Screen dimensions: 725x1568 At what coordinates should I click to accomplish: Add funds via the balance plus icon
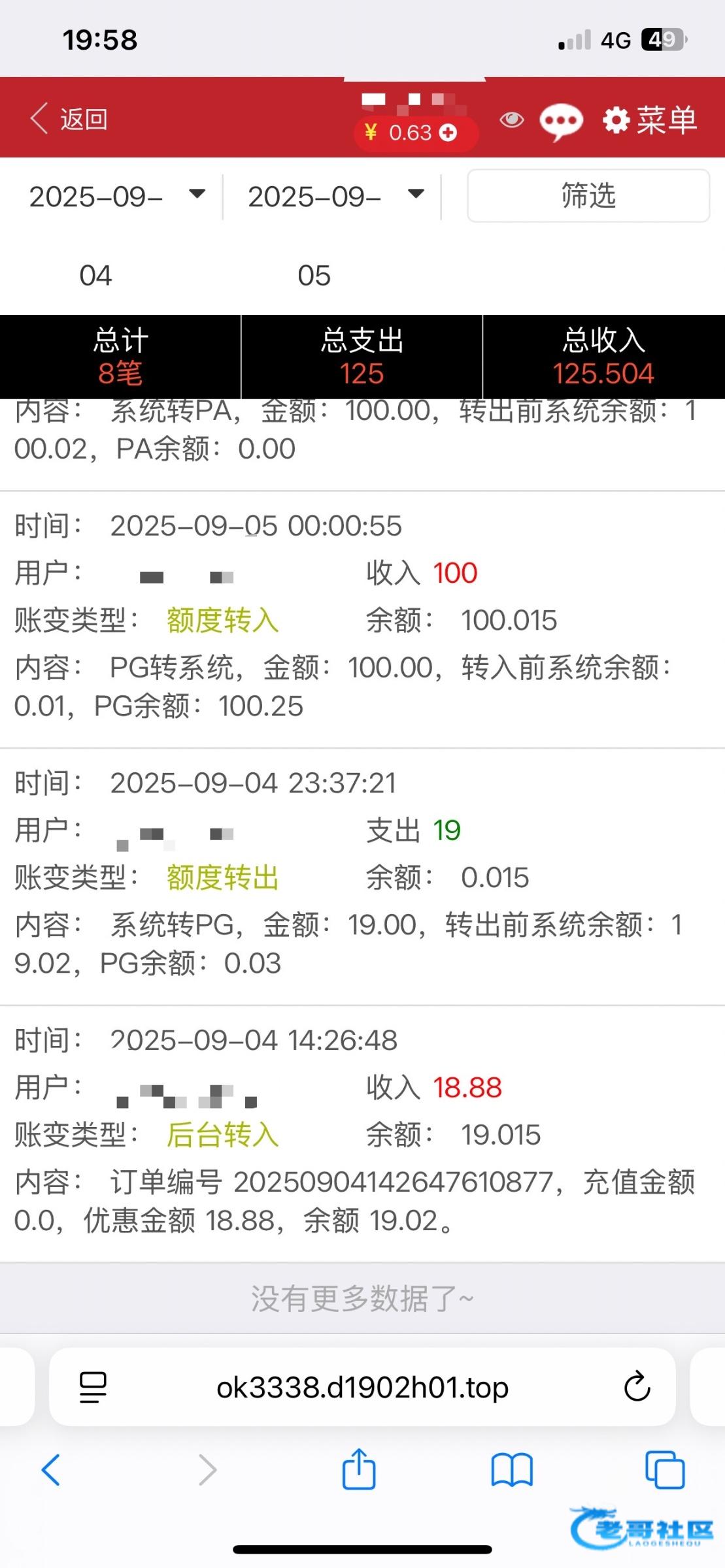click(448, 133)
